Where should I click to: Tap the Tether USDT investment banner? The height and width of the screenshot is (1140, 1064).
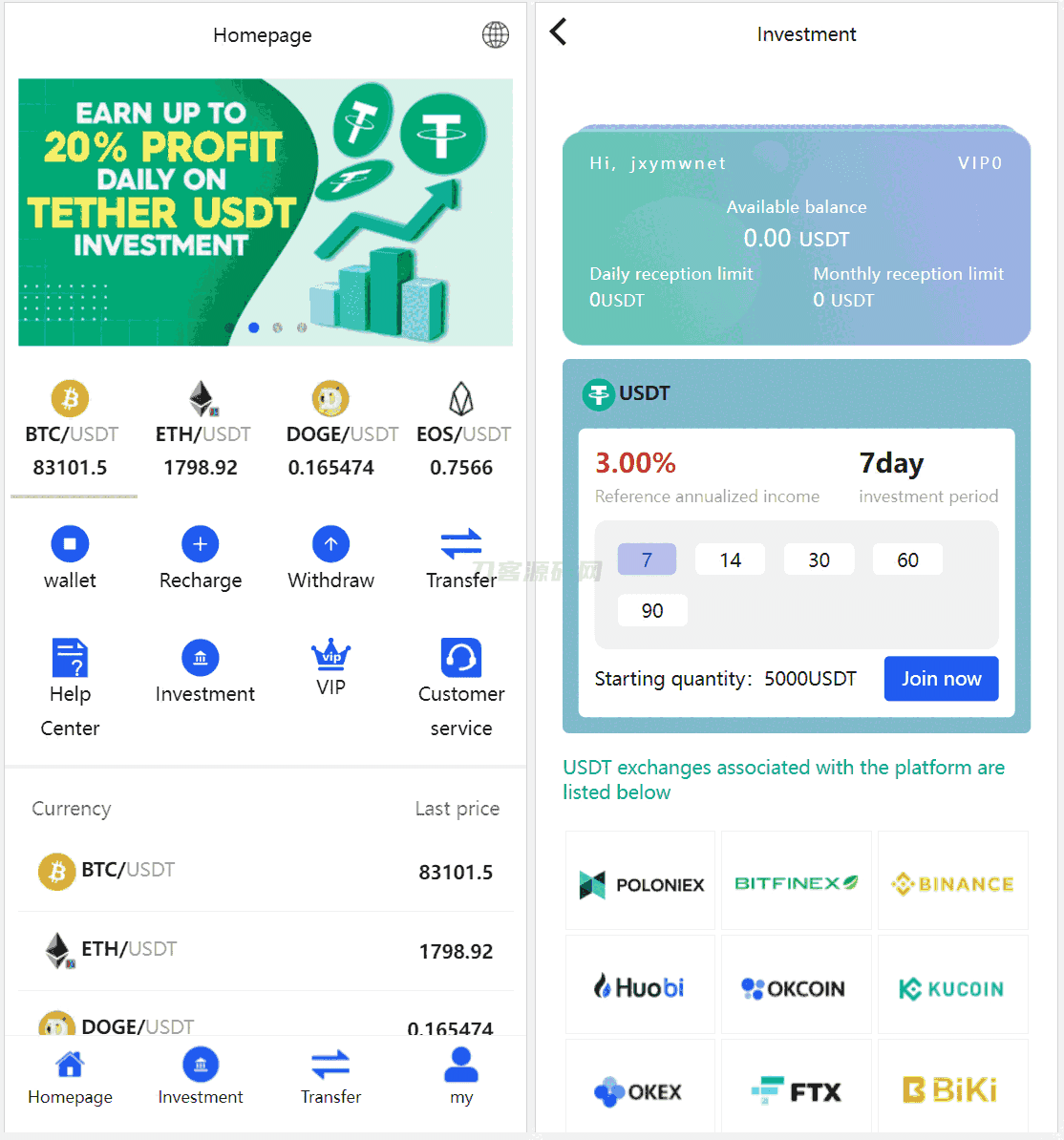point(265,212)
